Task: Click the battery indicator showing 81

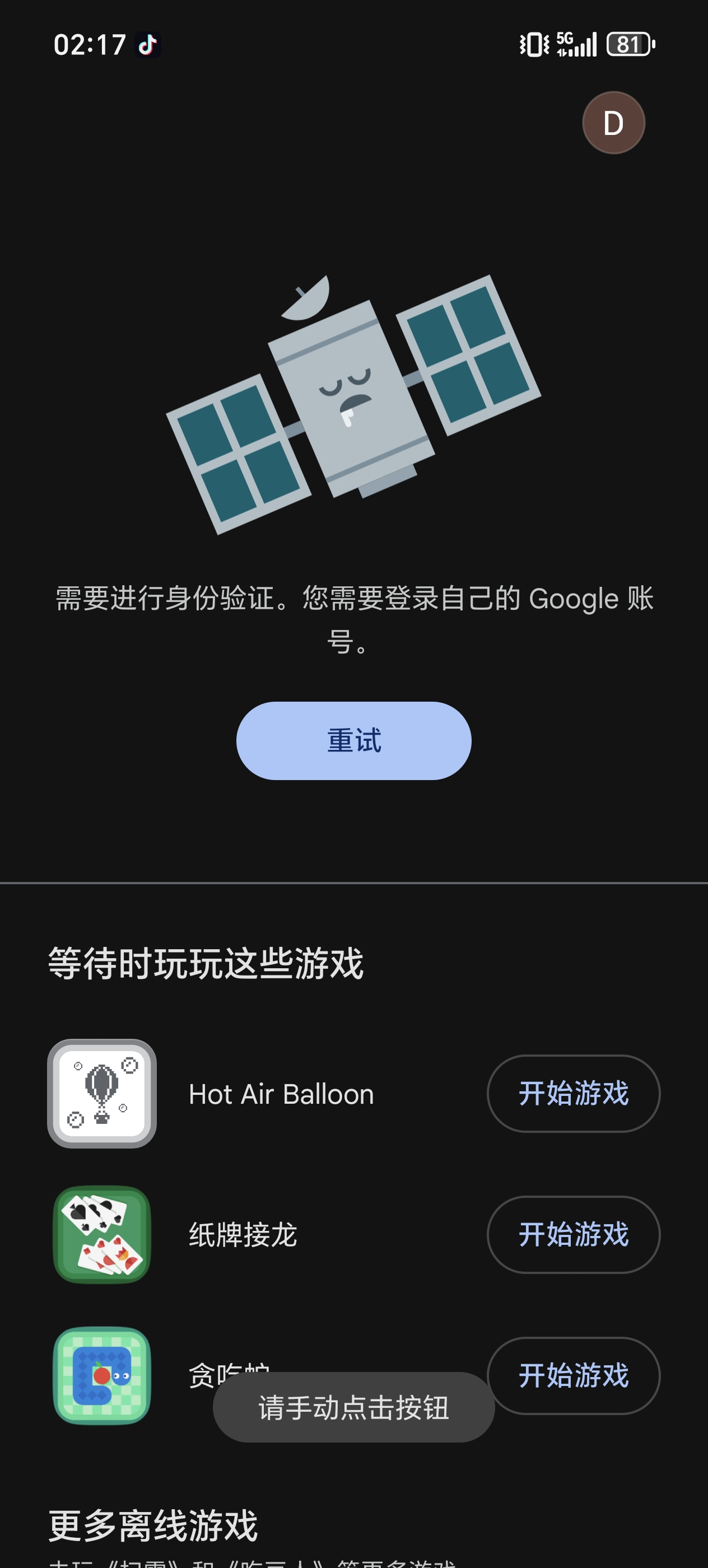Action: click(628, 43)
